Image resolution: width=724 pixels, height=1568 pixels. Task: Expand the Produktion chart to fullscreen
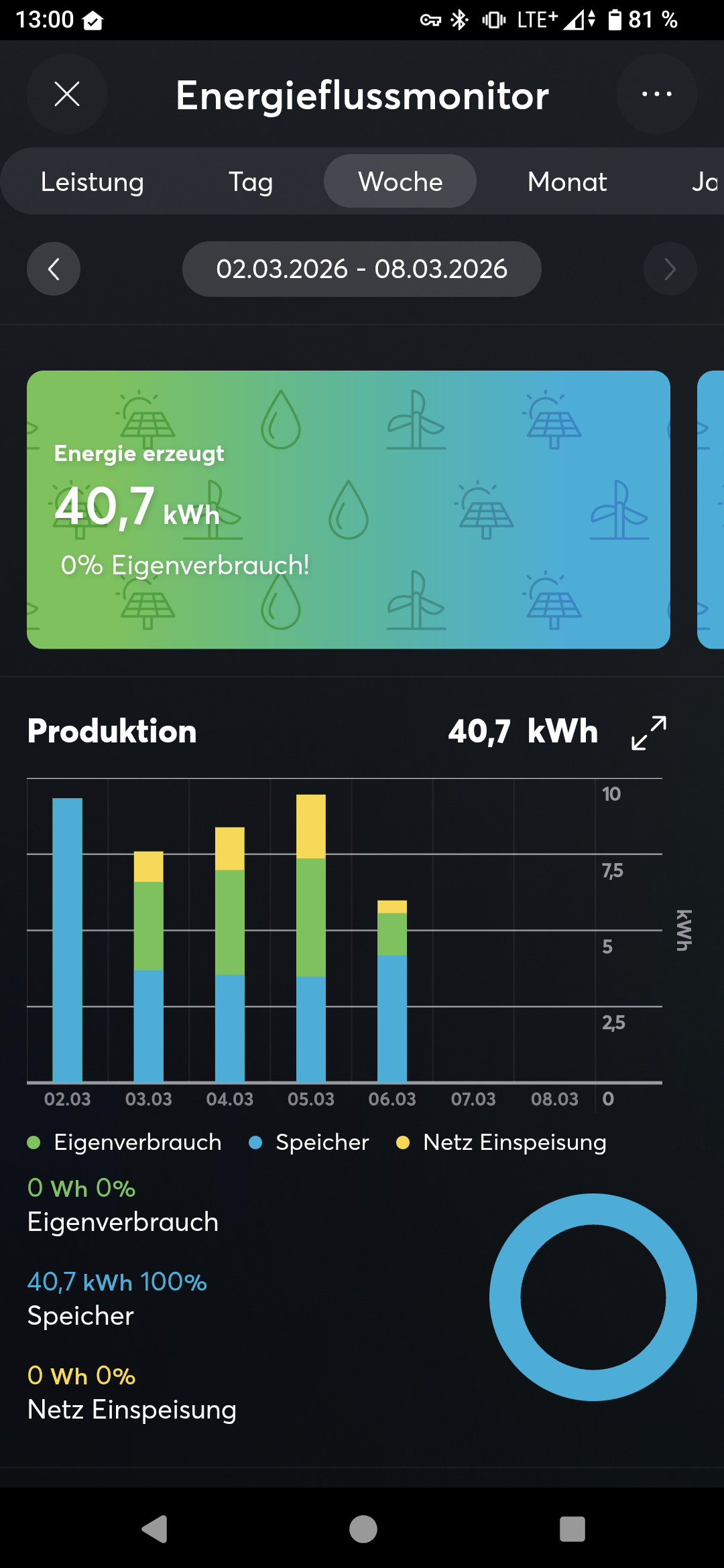point(649,732)
